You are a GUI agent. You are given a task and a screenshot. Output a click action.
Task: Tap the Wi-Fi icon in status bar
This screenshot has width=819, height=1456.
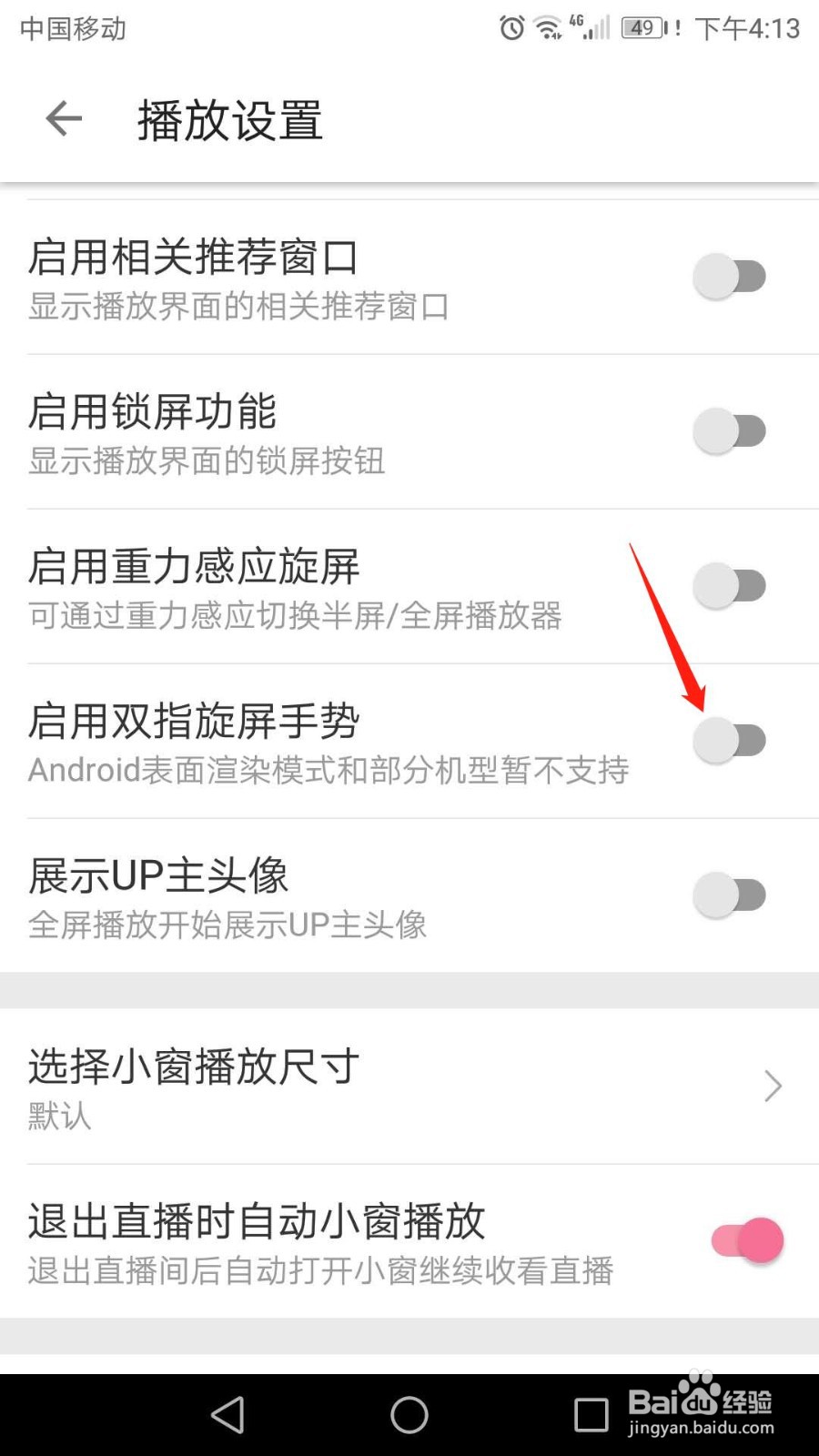(546, 29)
